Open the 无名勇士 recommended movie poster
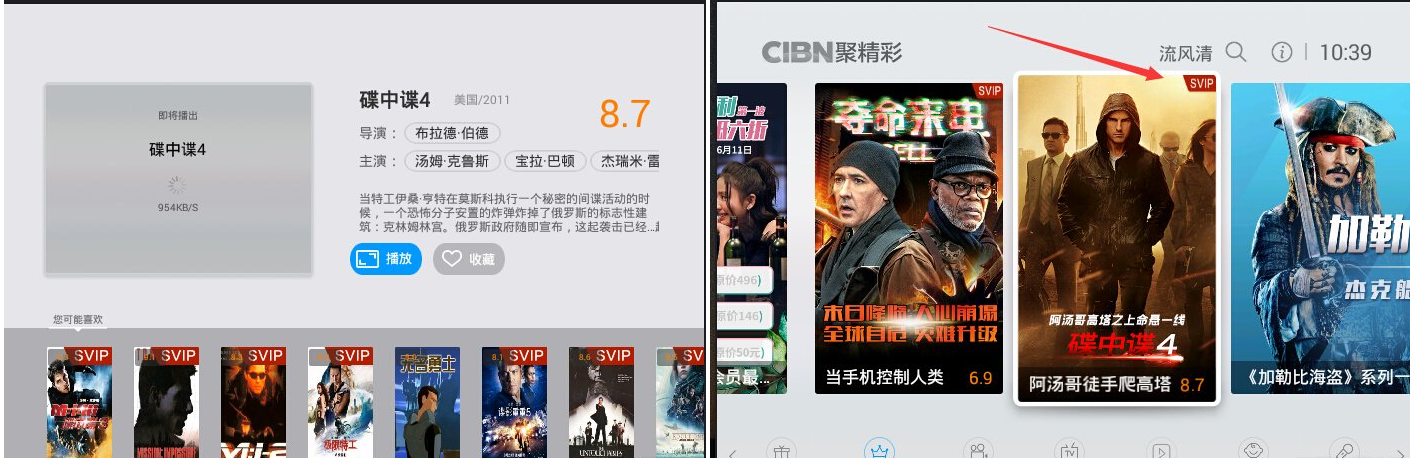The image size is (1410, 458). click(427, 402)
